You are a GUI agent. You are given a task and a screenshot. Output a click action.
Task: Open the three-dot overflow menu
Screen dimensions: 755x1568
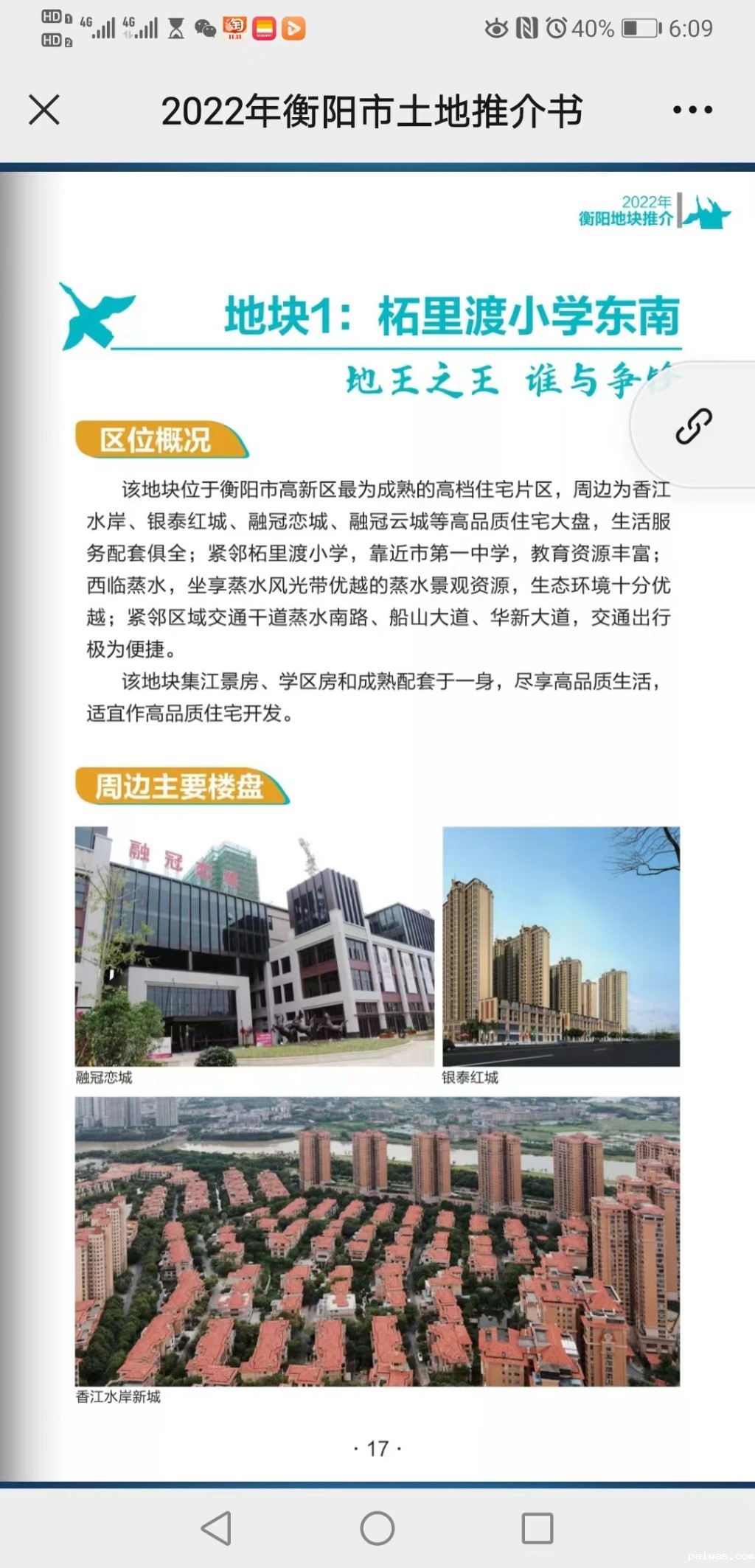pyautogui.click(x=692, y=111)
